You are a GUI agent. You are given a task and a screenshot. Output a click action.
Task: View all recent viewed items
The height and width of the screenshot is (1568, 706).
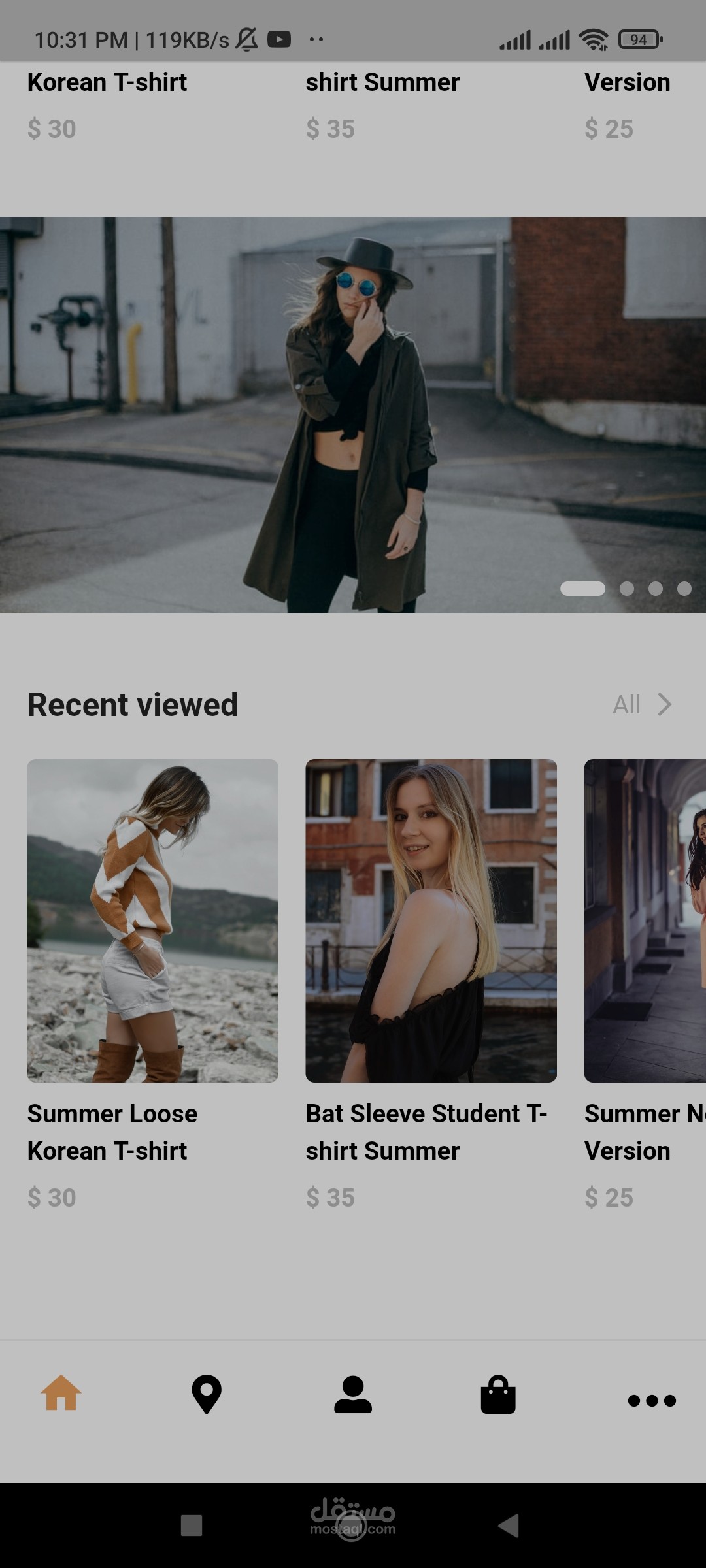click(642, 704)
